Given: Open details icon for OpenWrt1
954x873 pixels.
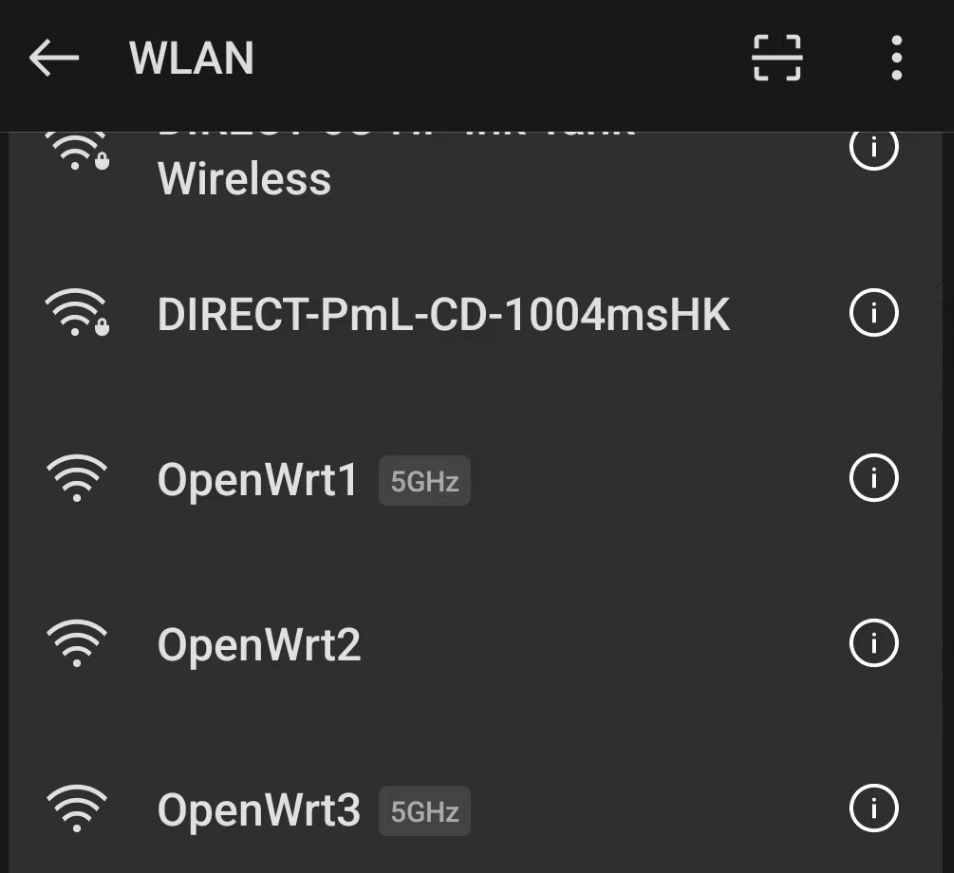Looking at the screenshot, I should tap(873, 478).
